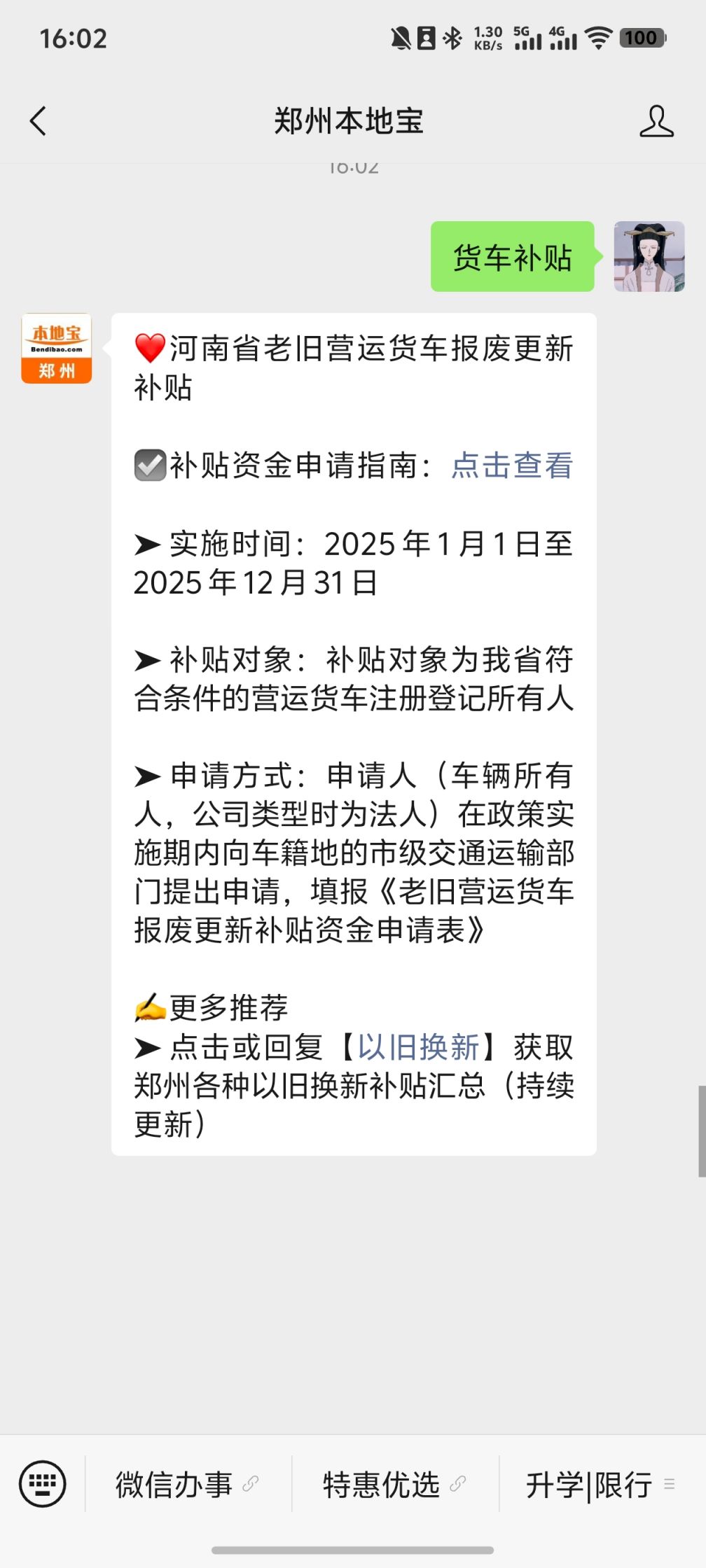Tap the 以旧换新 link

(x=418, y=1047)
